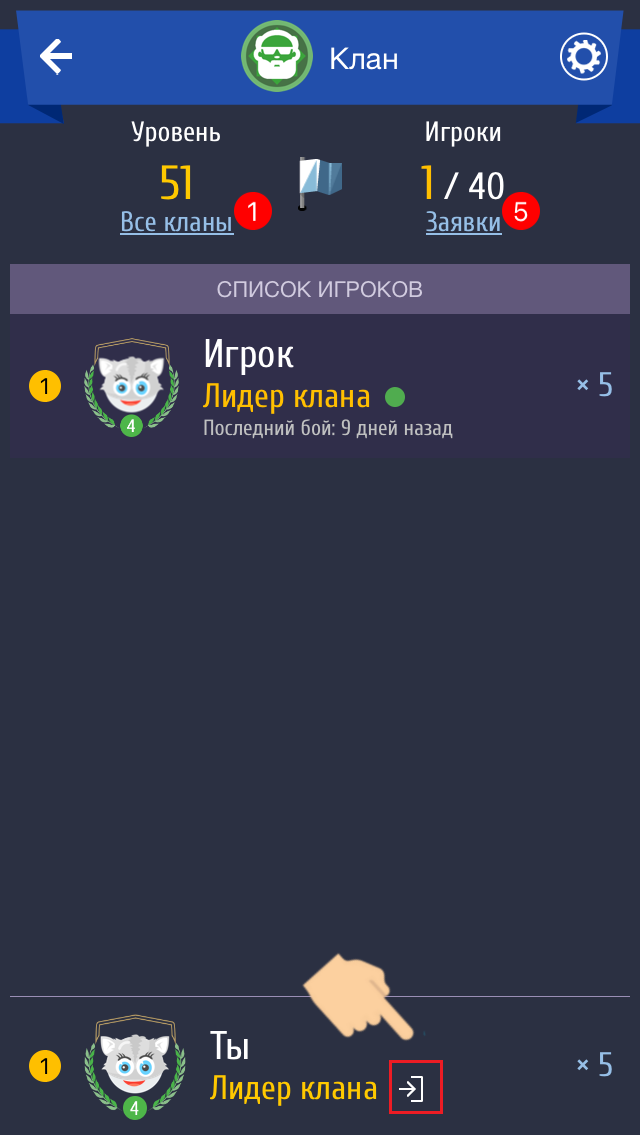
Task: Tap the clan flag icon
Action: click(320, 182)
